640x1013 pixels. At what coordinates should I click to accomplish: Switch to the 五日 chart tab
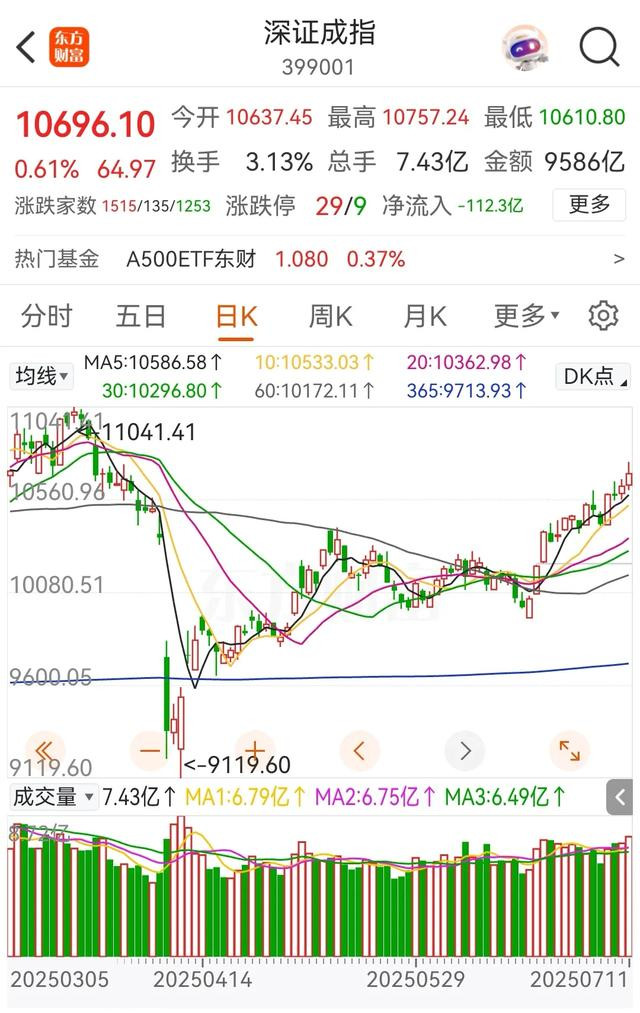pyautogui.click(x=141, y=317)
